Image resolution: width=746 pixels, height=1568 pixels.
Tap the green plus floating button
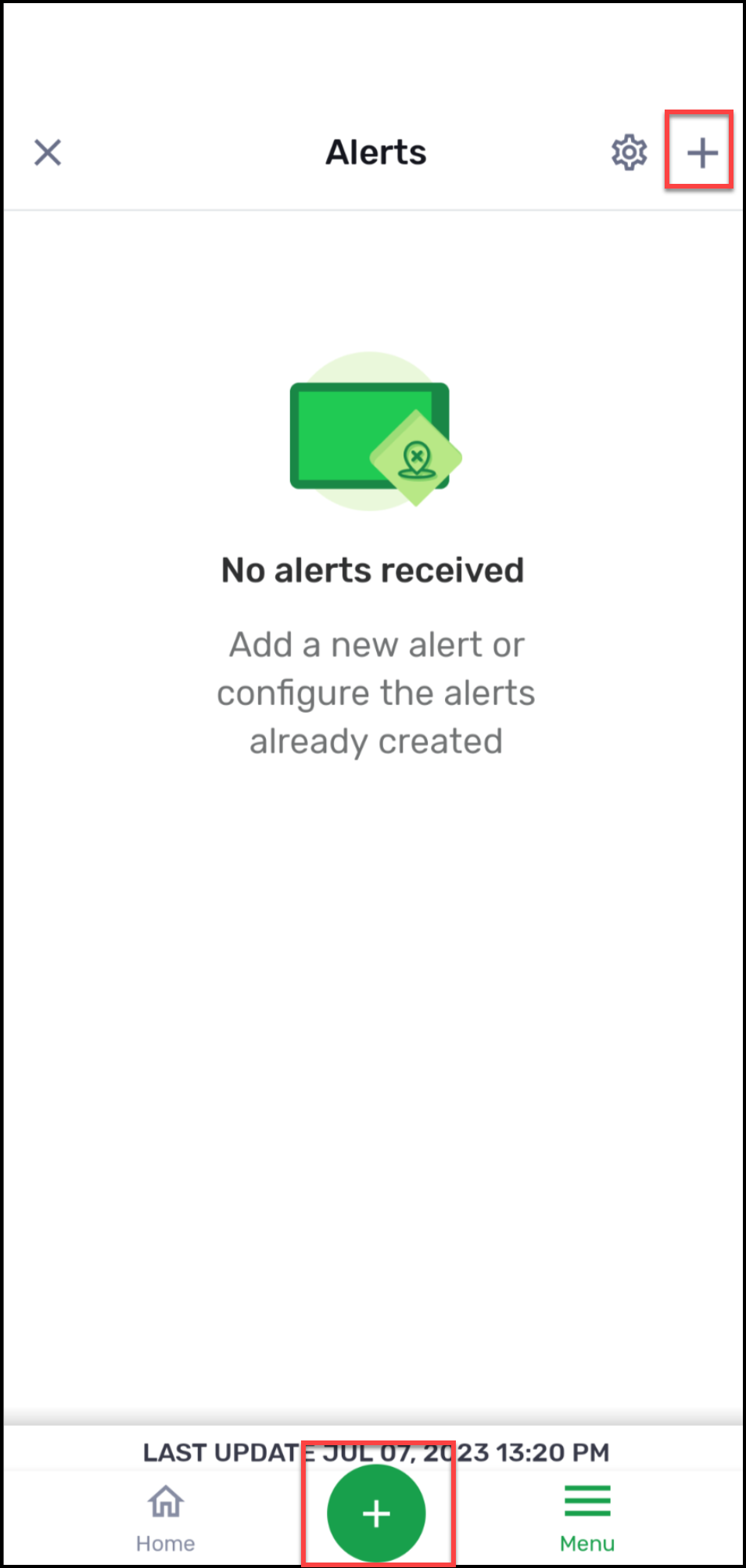pyautogui.click(x=376, y=1513)
